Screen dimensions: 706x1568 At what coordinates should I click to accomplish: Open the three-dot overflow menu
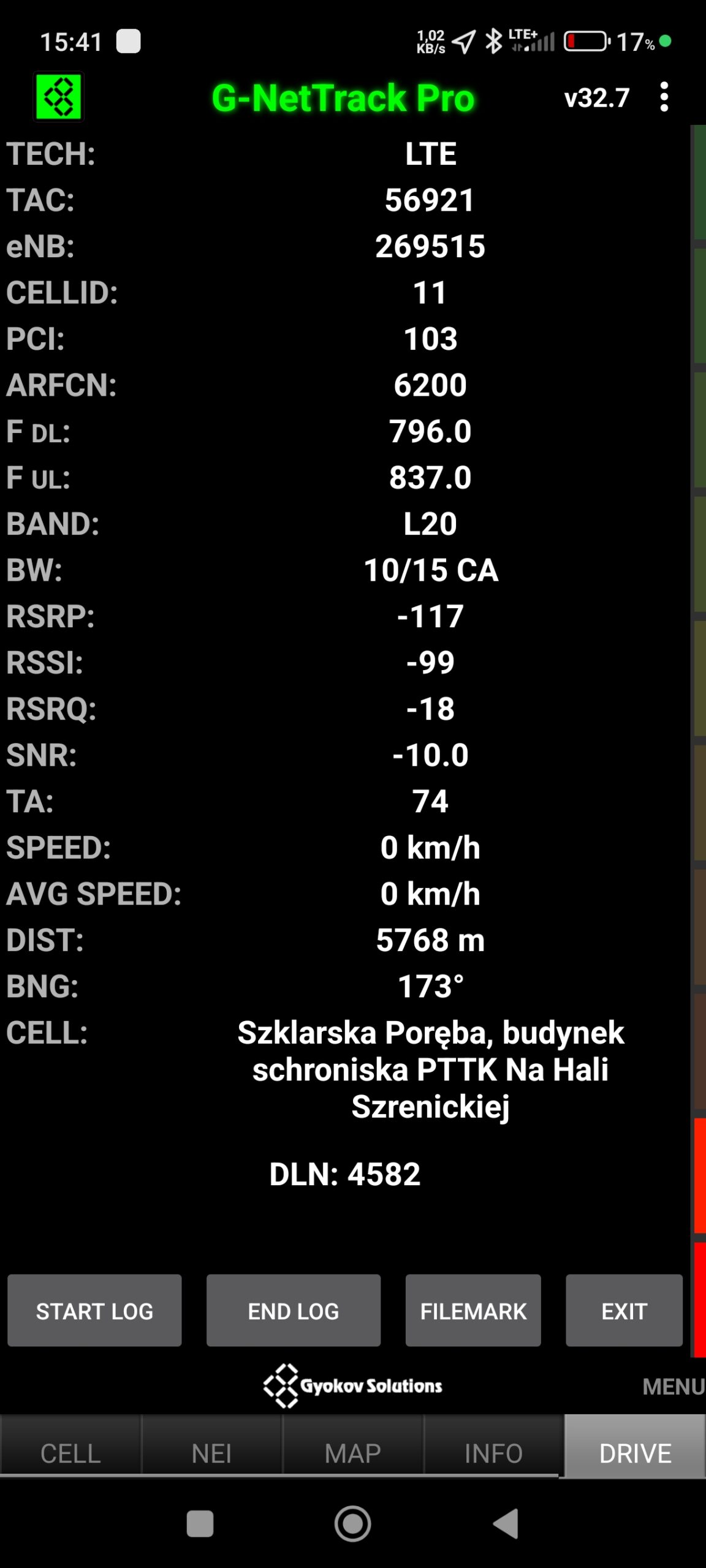pyautogui.click(x=664, y=97)
